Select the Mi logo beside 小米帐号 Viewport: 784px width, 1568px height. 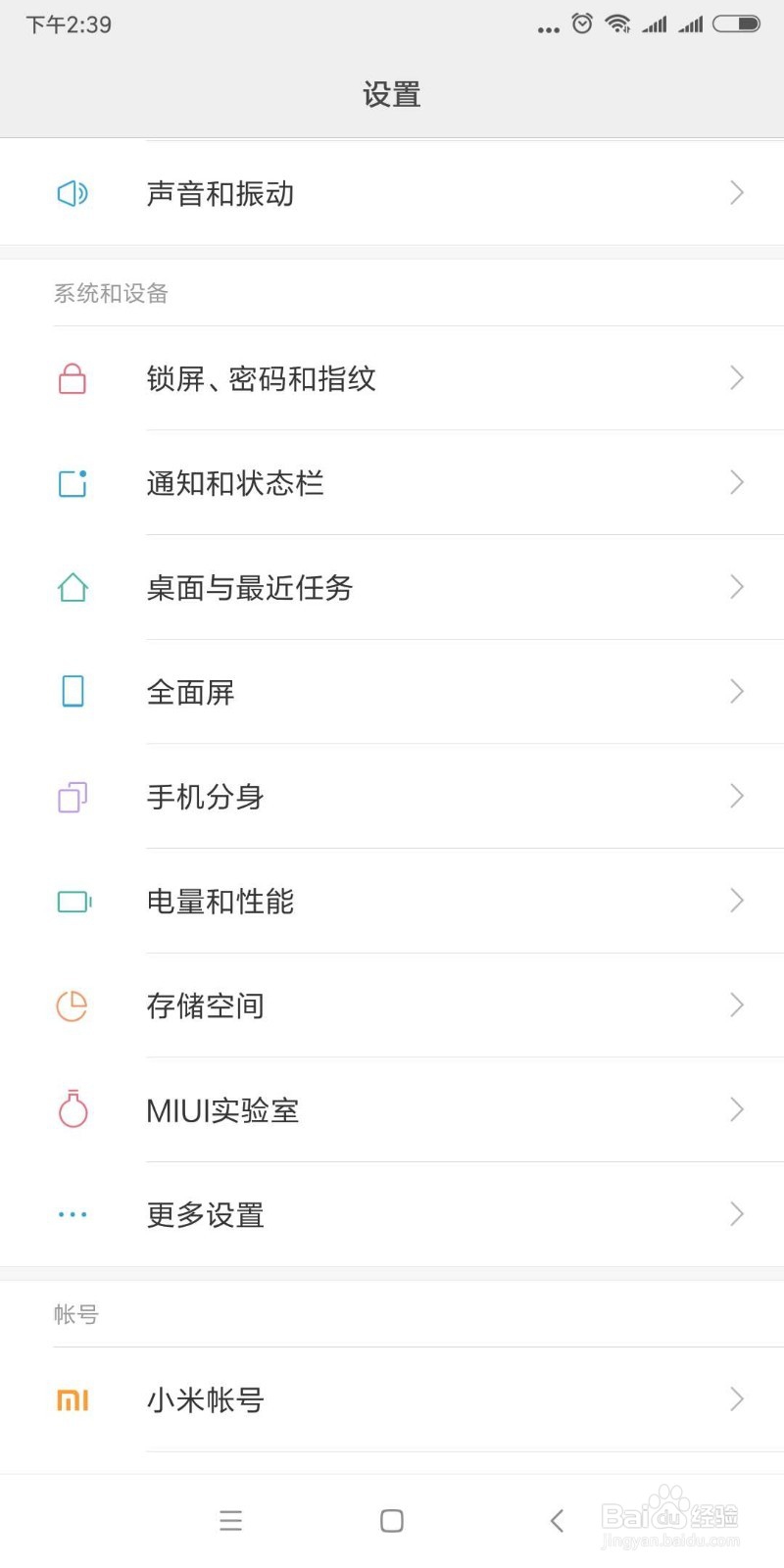73,1399
